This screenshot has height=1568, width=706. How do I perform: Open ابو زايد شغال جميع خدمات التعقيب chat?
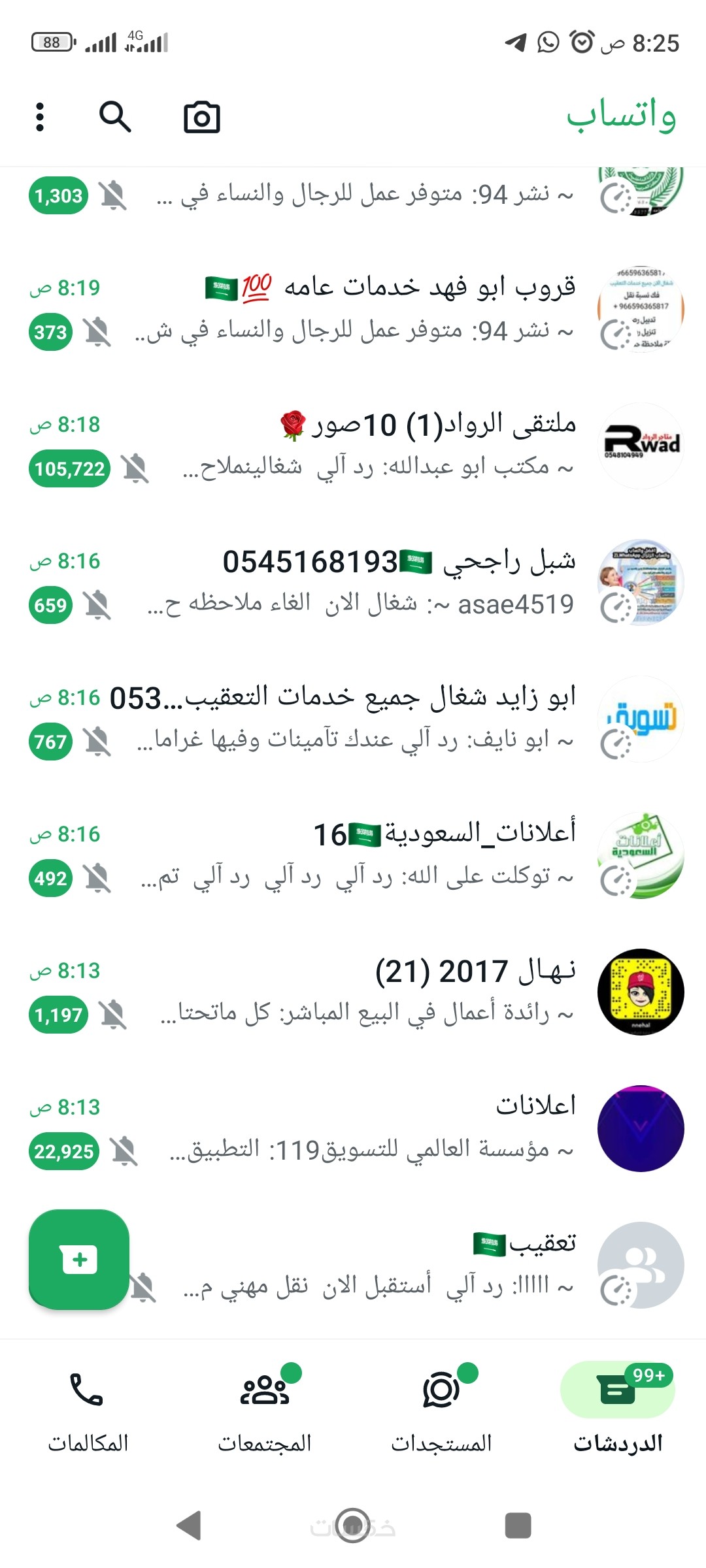366,719
